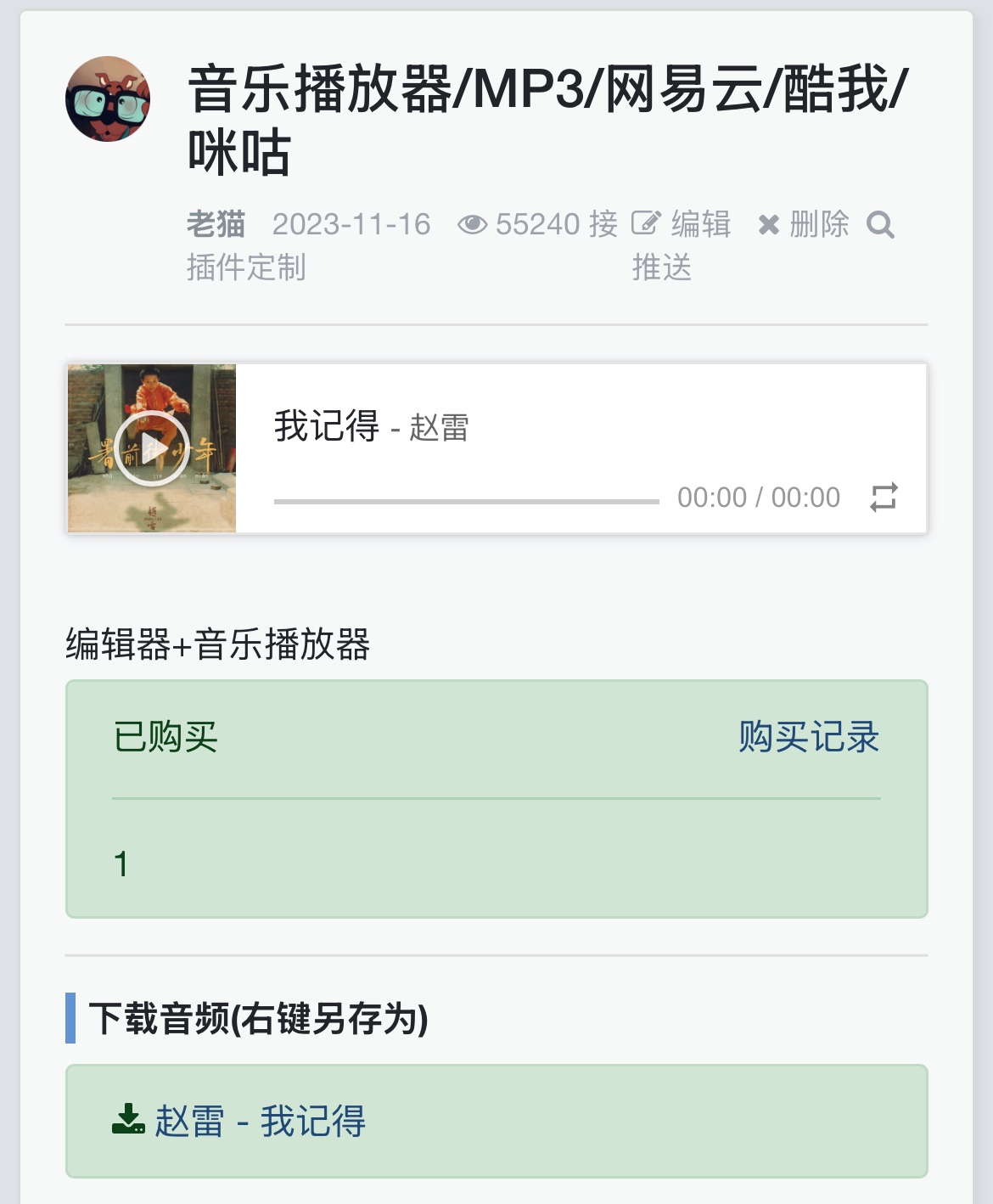The width and height of the screenshot is (993, 1204).
Task: Delete this post via 删除
Action: pyautogui.click(x=804, y=224)
